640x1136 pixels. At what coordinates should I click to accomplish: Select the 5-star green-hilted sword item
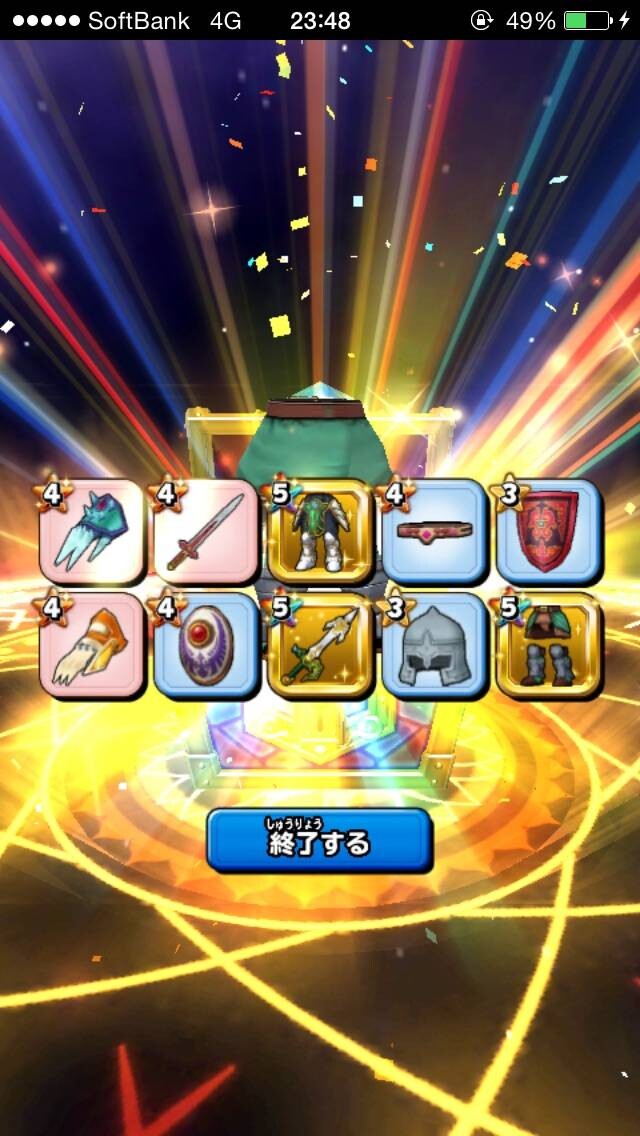[320, 646]
